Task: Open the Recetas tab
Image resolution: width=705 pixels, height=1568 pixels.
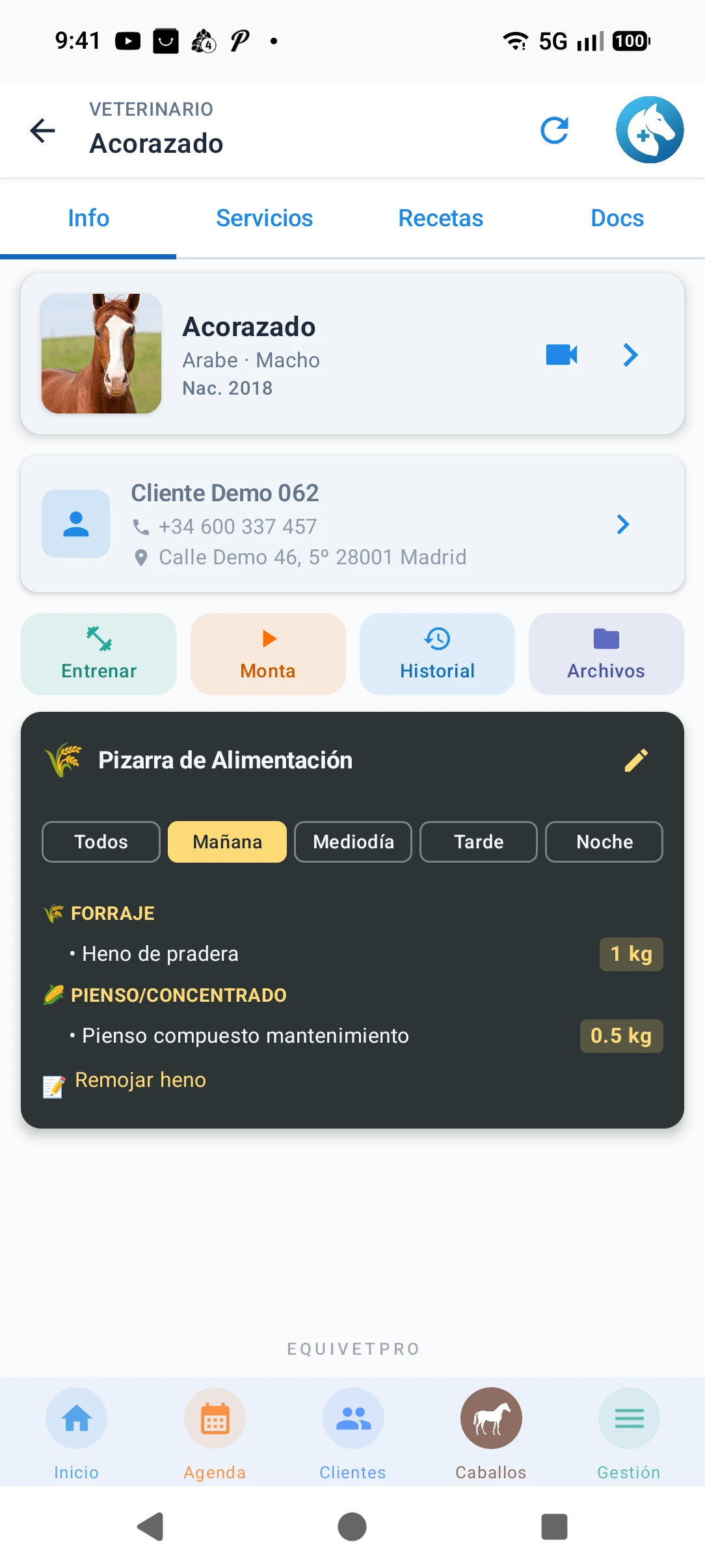Action: [440, 218]
